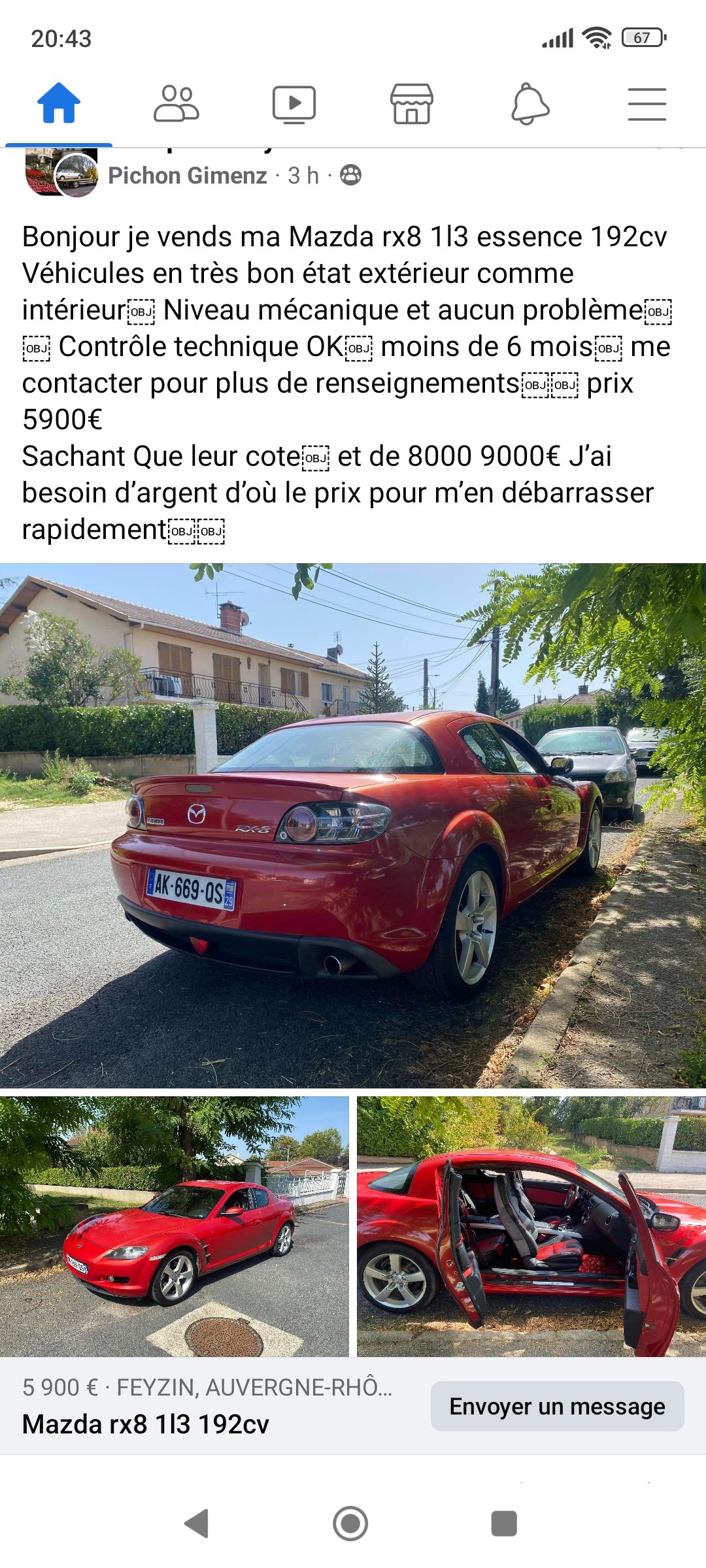Viewport: 706px width, 1568px height.
Task: Tap Envoyer un message button
Action: pos(558,1406)
